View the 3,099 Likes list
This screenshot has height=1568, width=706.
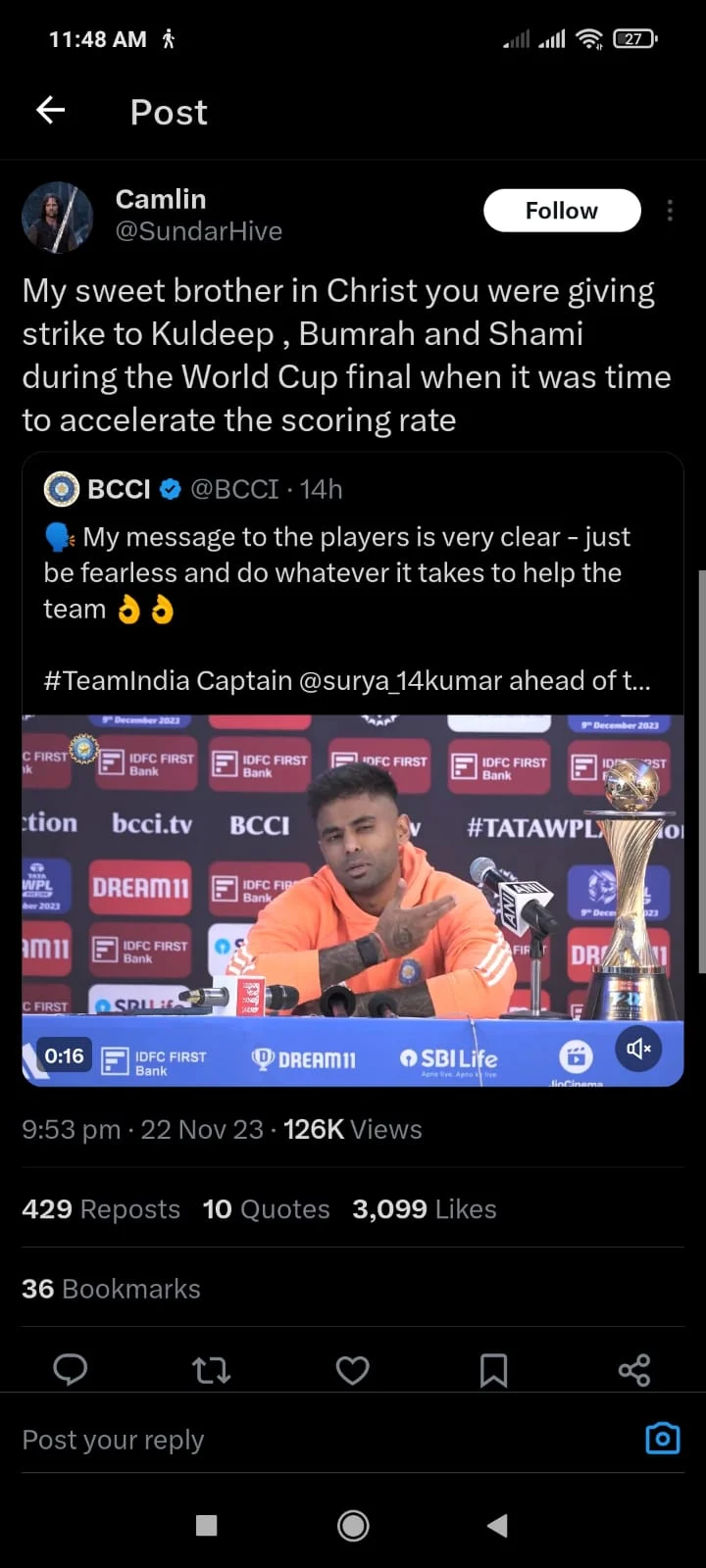(424, 1209)
